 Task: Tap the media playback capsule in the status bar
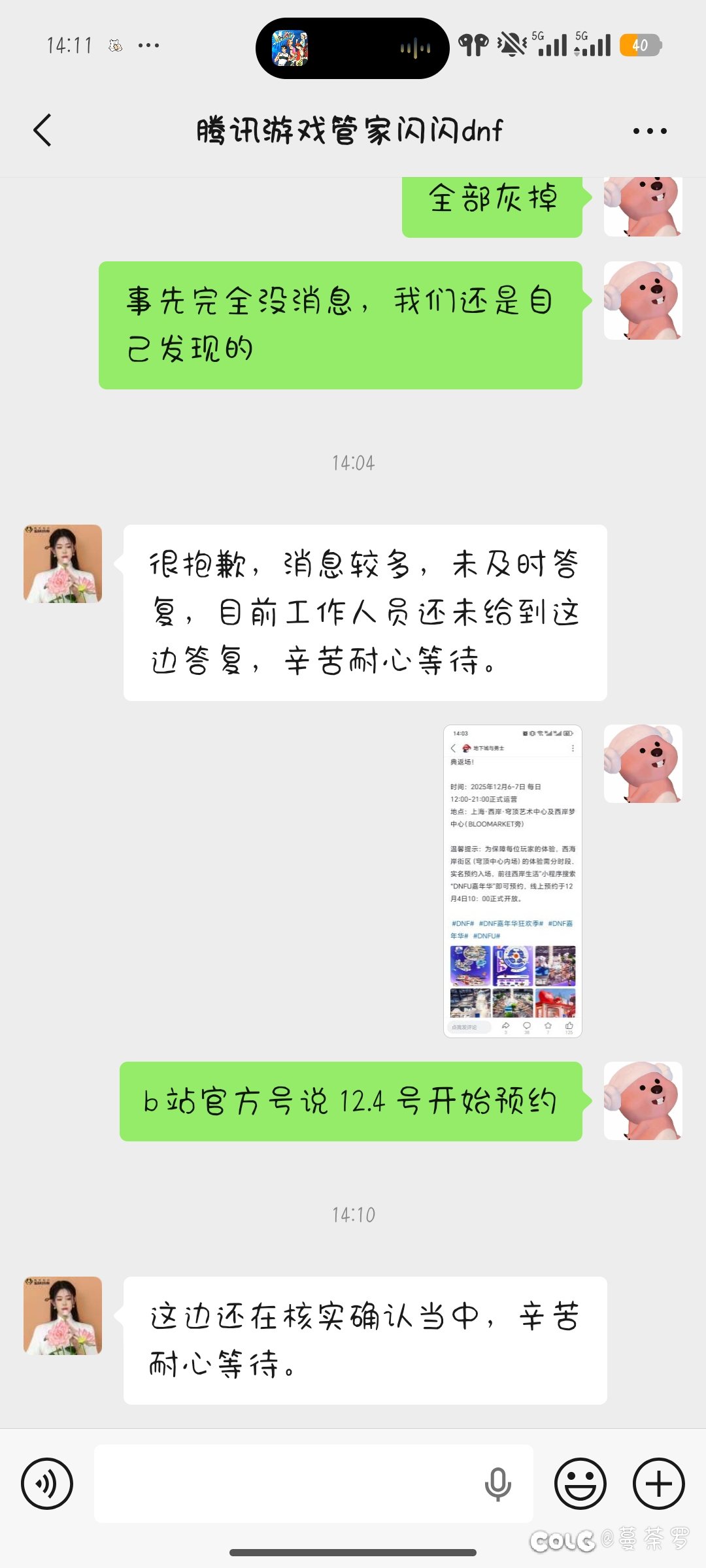(353, 47)
